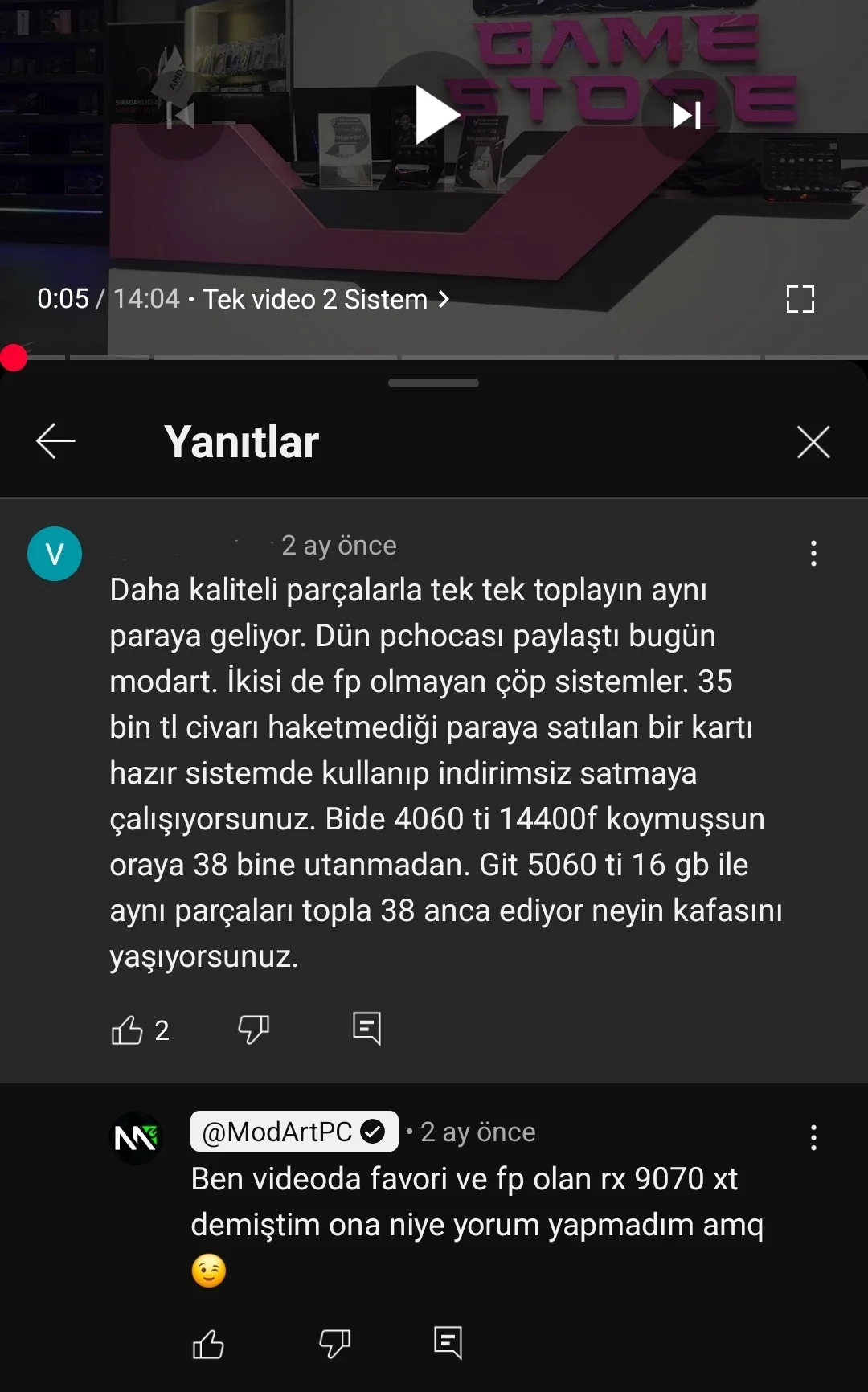Image resolution: width=868 pixels, height=1392 pixels.
Task: Like the @ModArtPC reply
Action: coord(208,1343)
